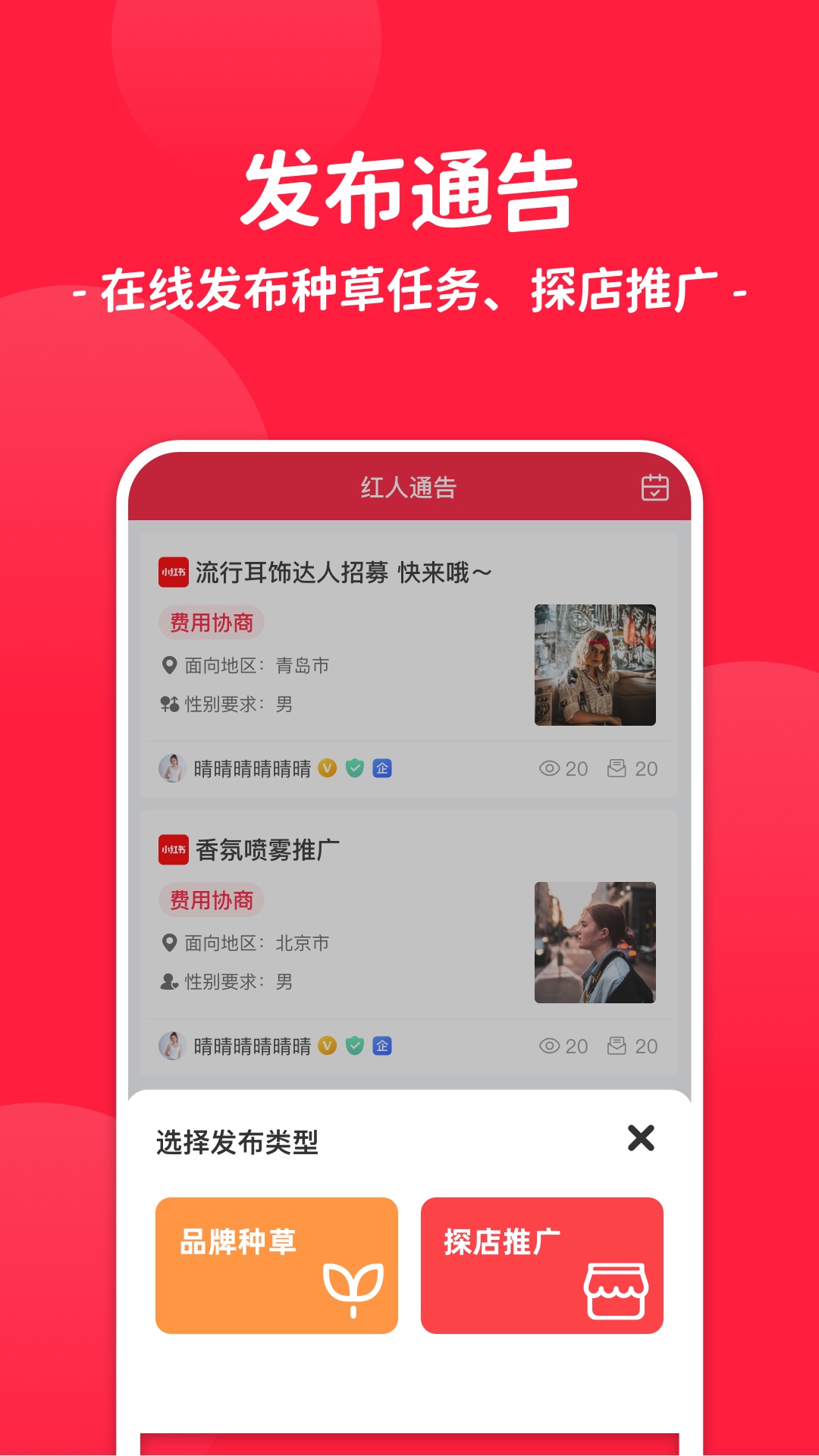This screenshot has height=1456, width=819.
Task: Tap the eye view-count icon on first post
Action: (x=549, y=768)
